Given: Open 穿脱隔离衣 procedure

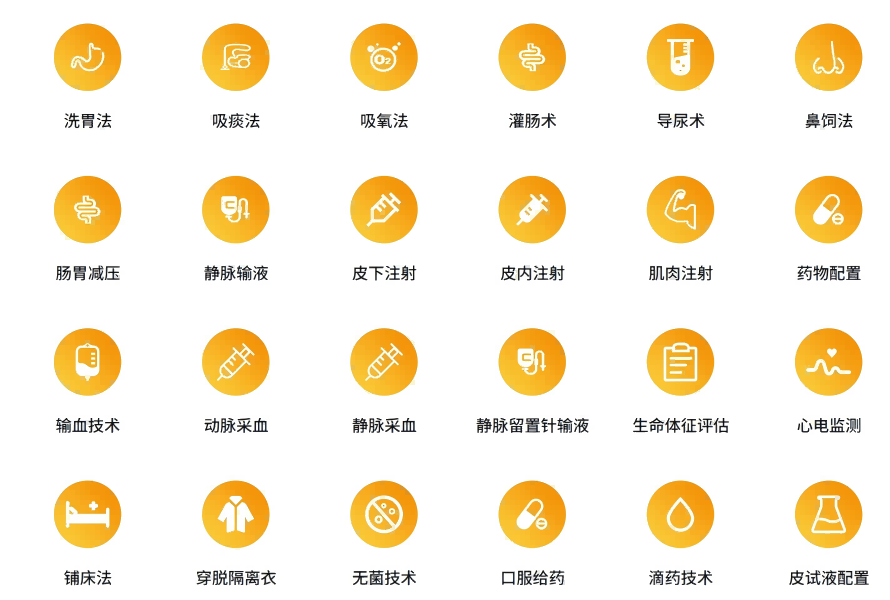Looking at the screenshot, I should (236, 514).
